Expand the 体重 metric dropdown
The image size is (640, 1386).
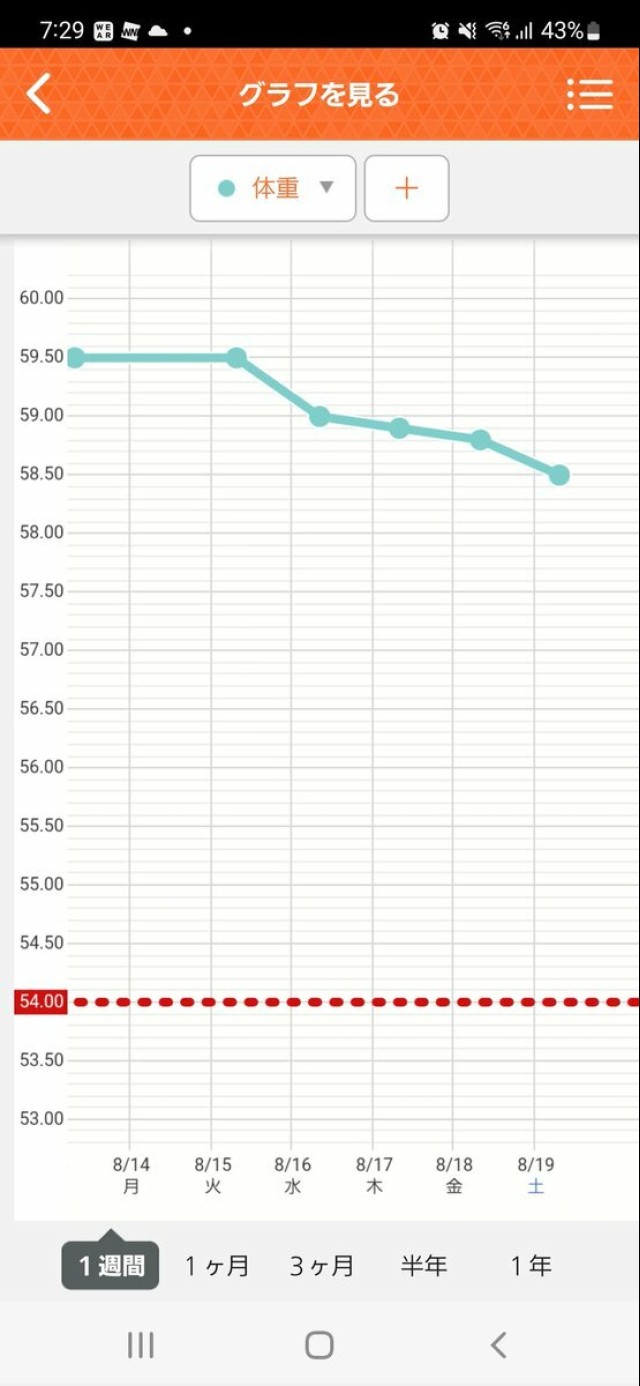click(x=273, y=188)
